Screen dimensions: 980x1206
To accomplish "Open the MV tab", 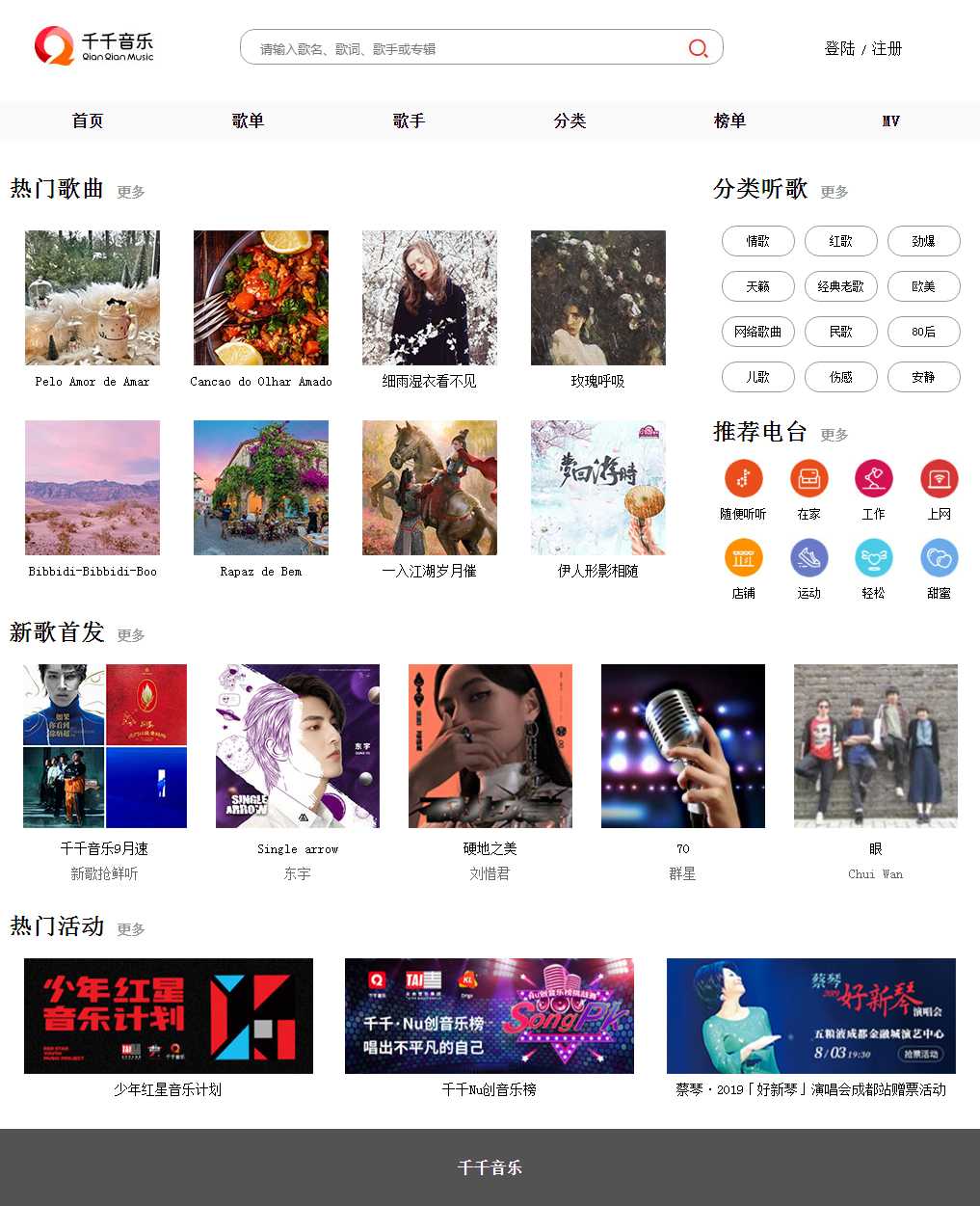I will (890, 121).
